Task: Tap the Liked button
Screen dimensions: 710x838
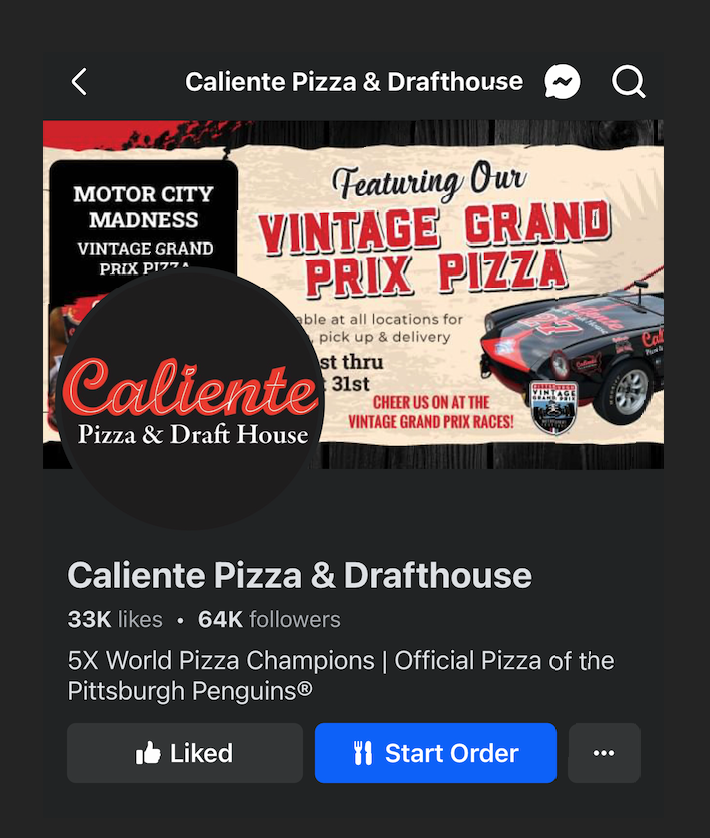Action: click(x=185, y=753)
